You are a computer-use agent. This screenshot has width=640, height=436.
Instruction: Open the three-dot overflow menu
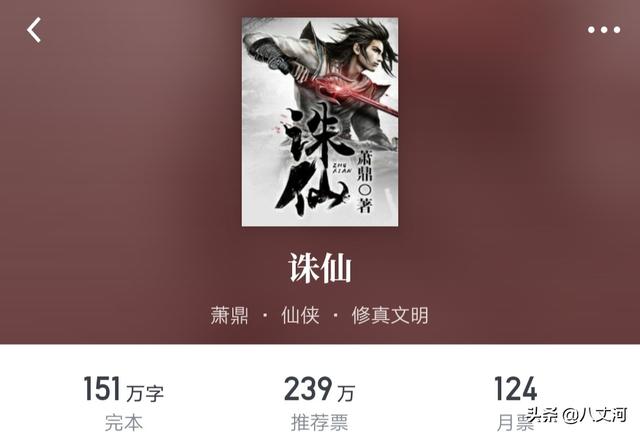pyautogui.click(x=603, y=30)
